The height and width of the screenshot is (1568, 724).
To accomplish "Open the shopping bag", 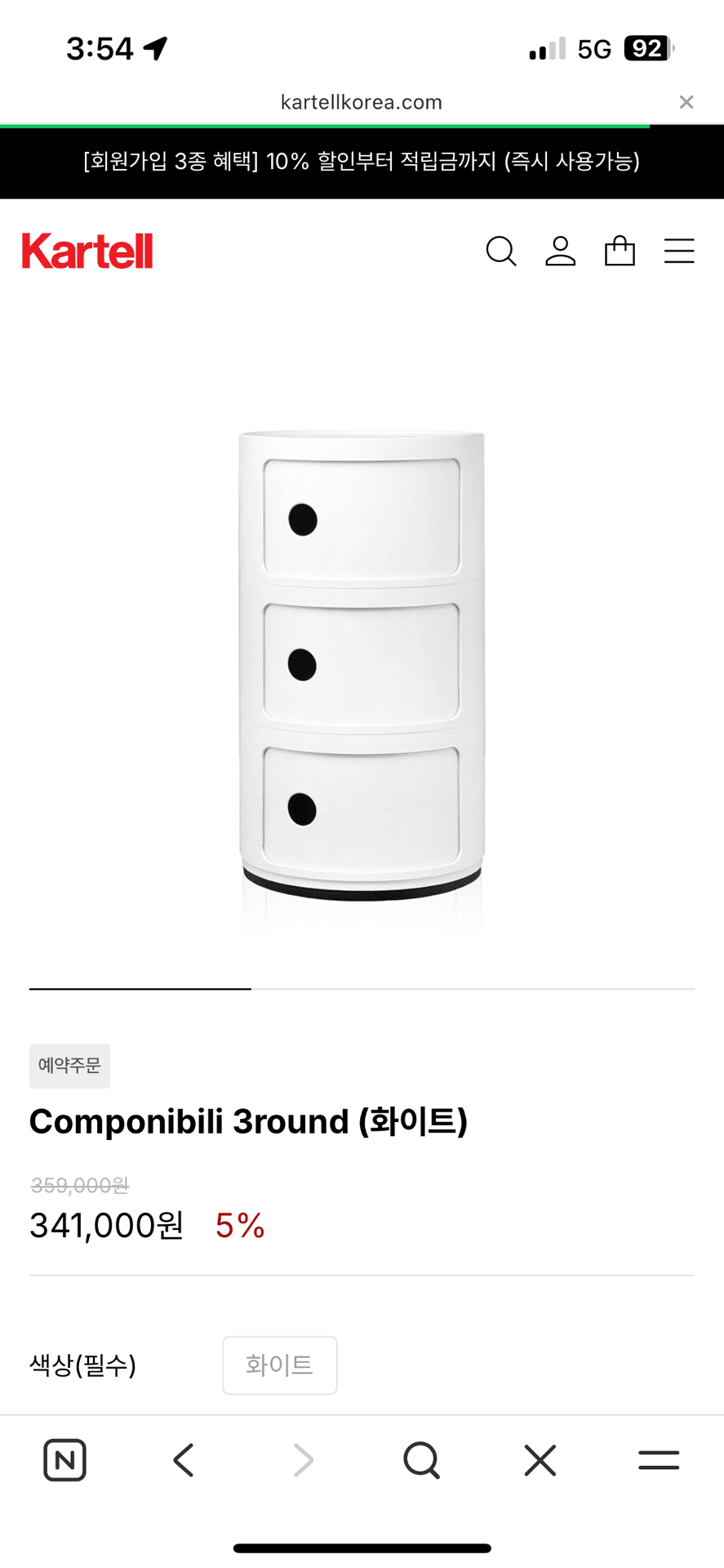I will [x=620, y=252].
